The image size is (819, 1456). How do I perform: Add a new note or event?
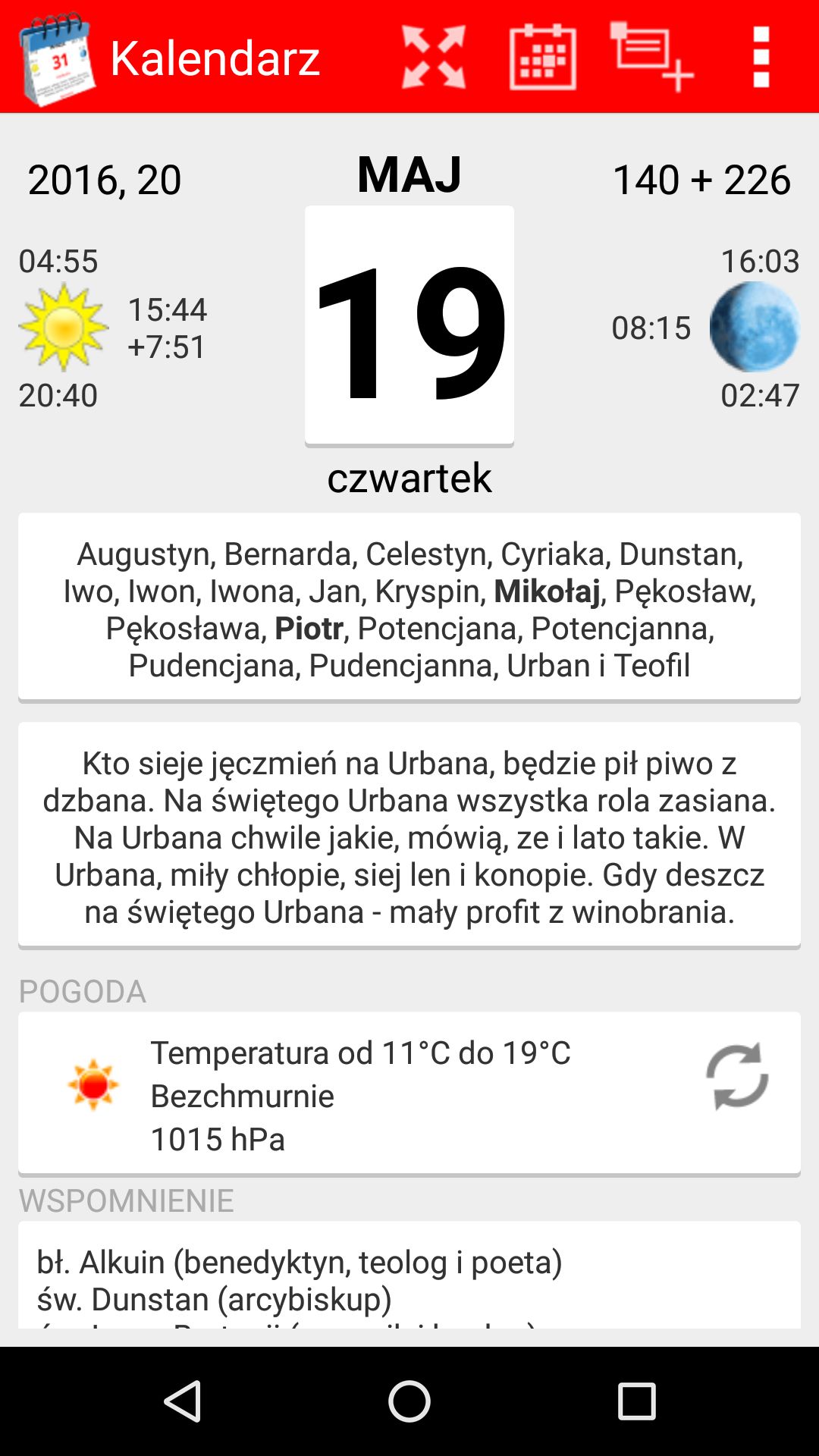tap(651, 57)
